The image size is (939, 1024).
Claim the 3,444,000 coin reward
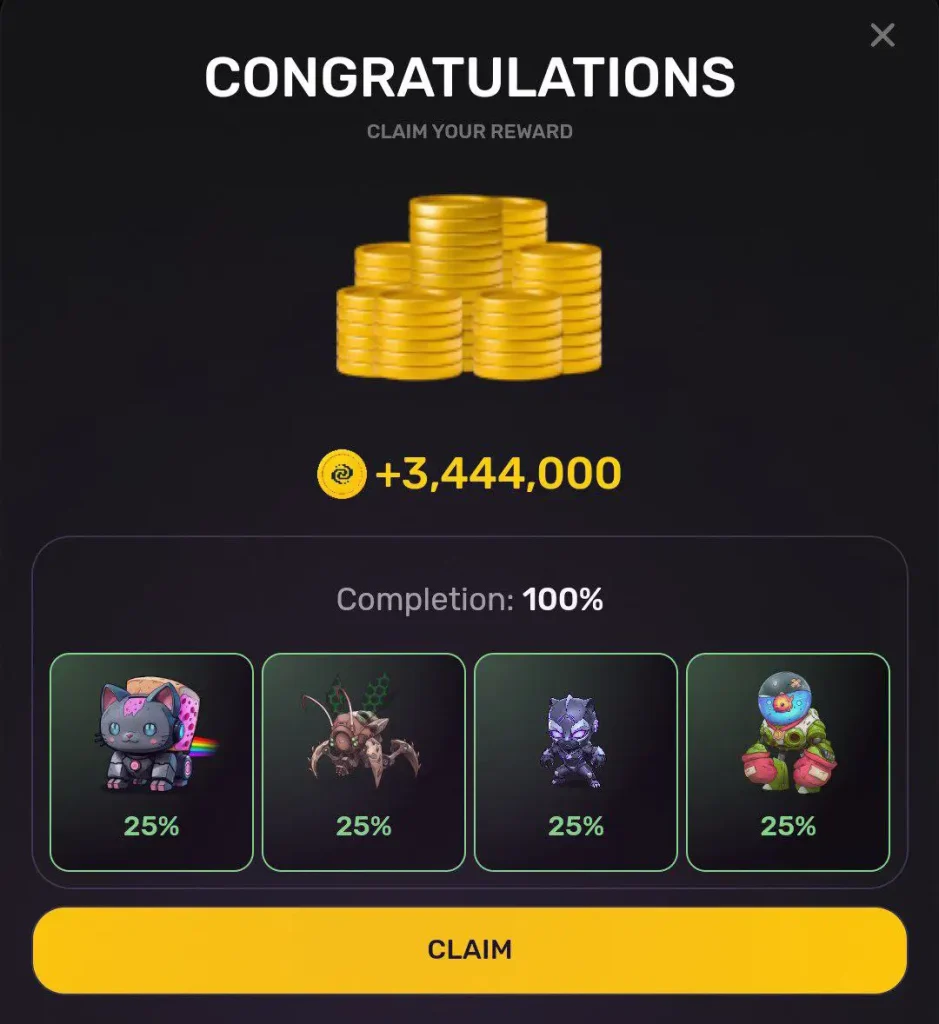point(469,949)
